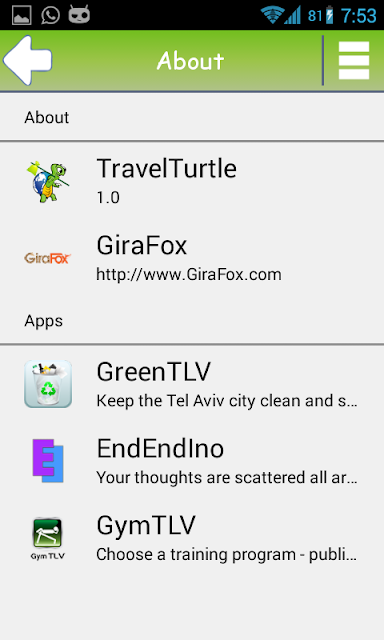View the EndEndIno app

point(192,460)
